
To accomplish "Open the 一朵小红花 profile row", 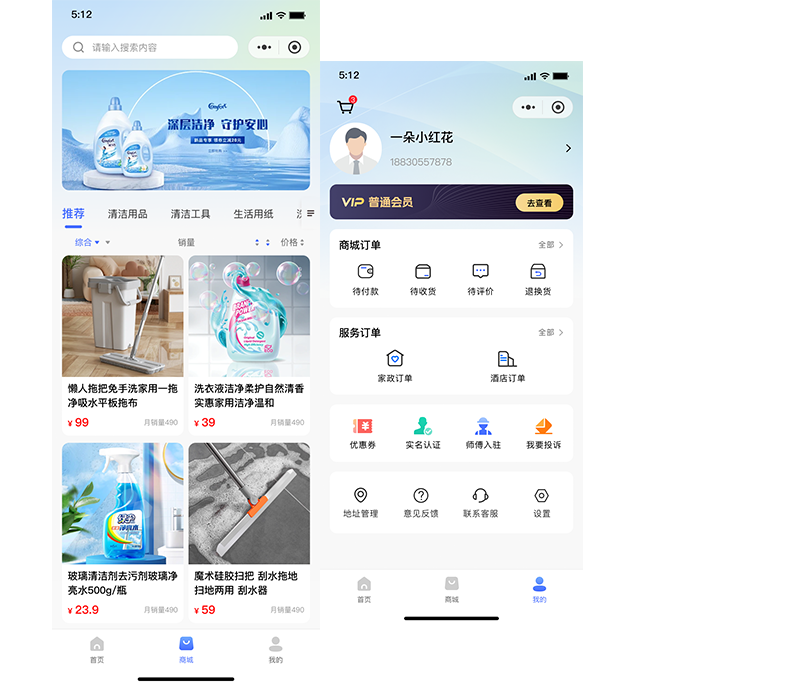I will point(452,148).
